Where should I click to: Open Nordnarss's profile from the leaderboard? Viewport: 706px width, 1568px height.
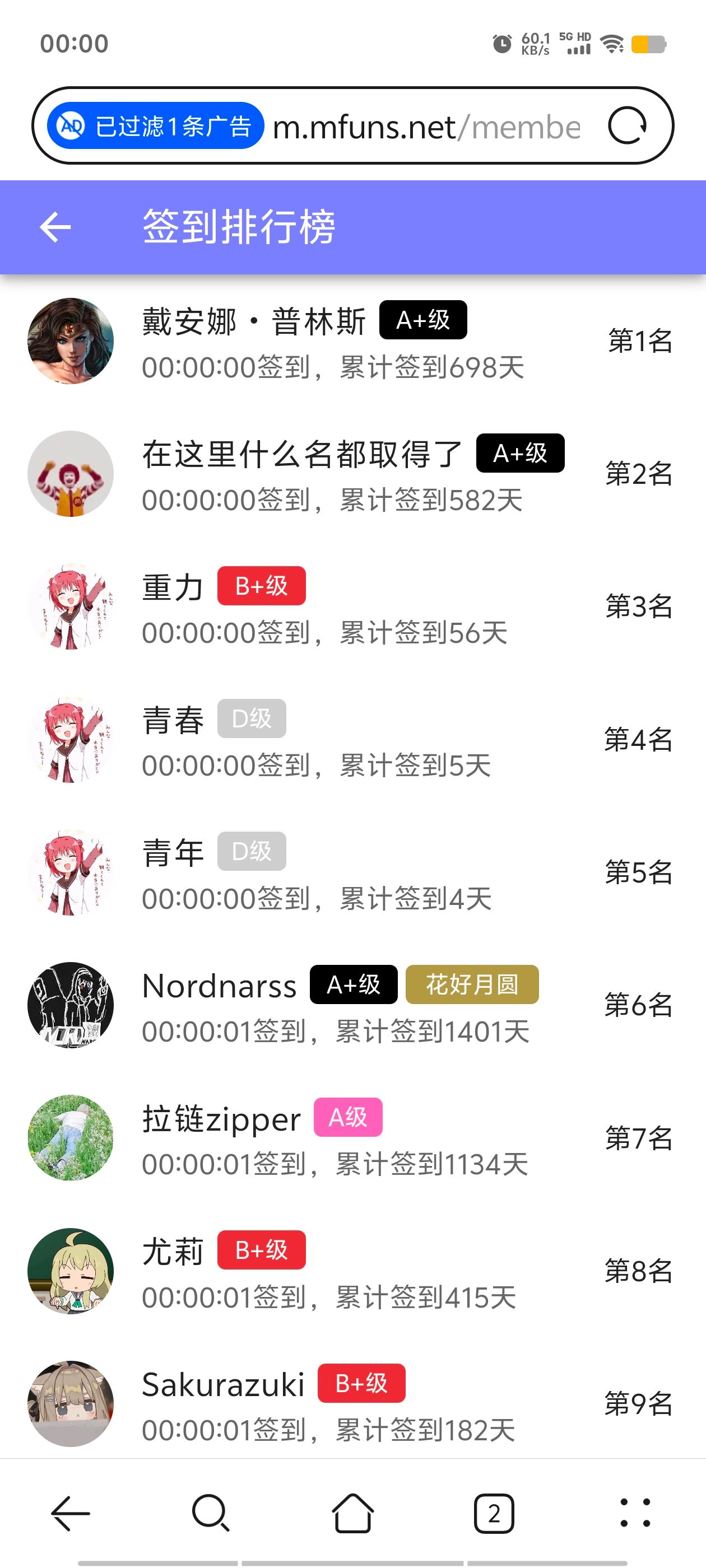[x=218, y=985]
